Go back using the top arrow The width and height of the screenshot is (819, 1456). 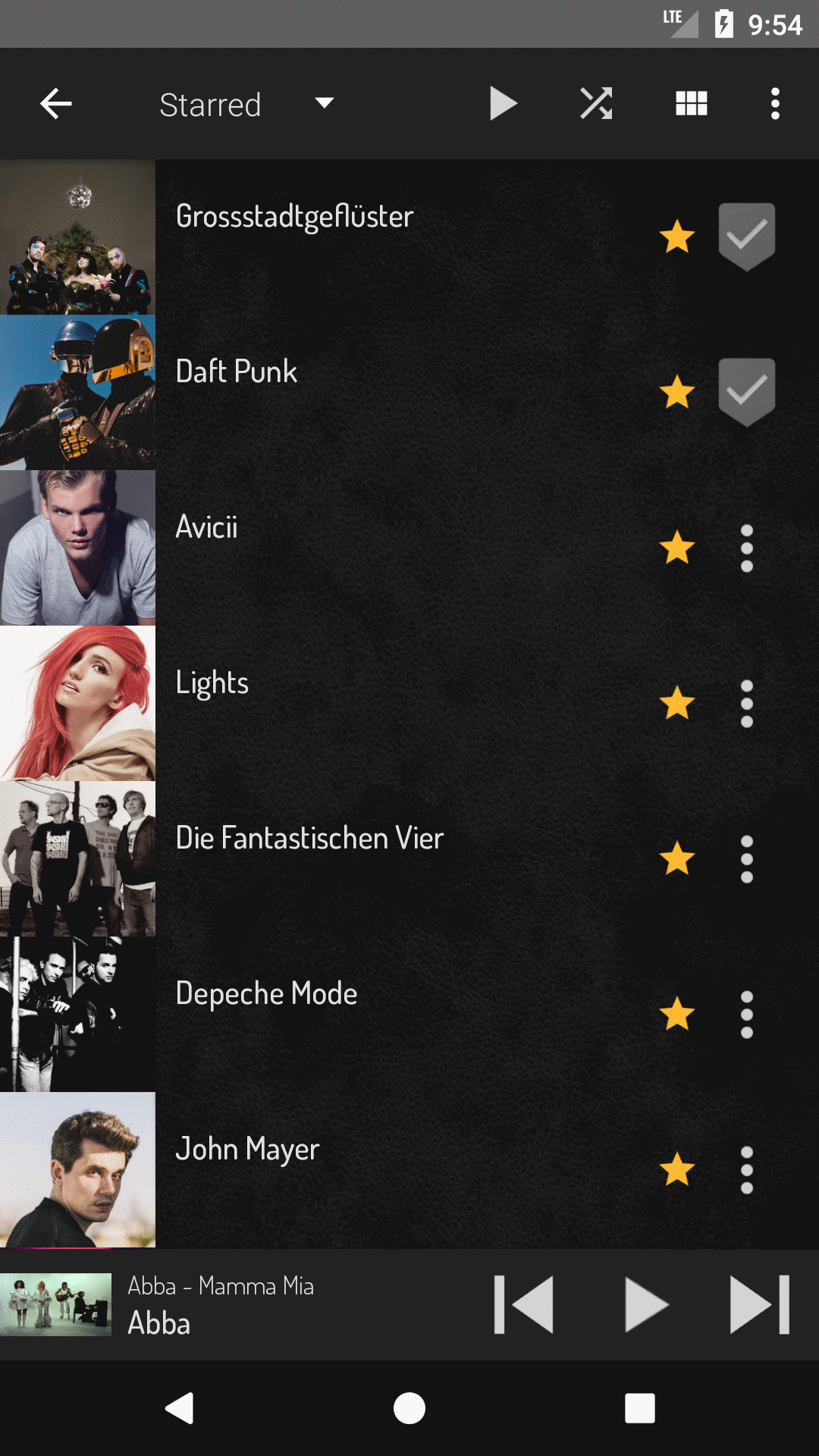tap(56, 104)
